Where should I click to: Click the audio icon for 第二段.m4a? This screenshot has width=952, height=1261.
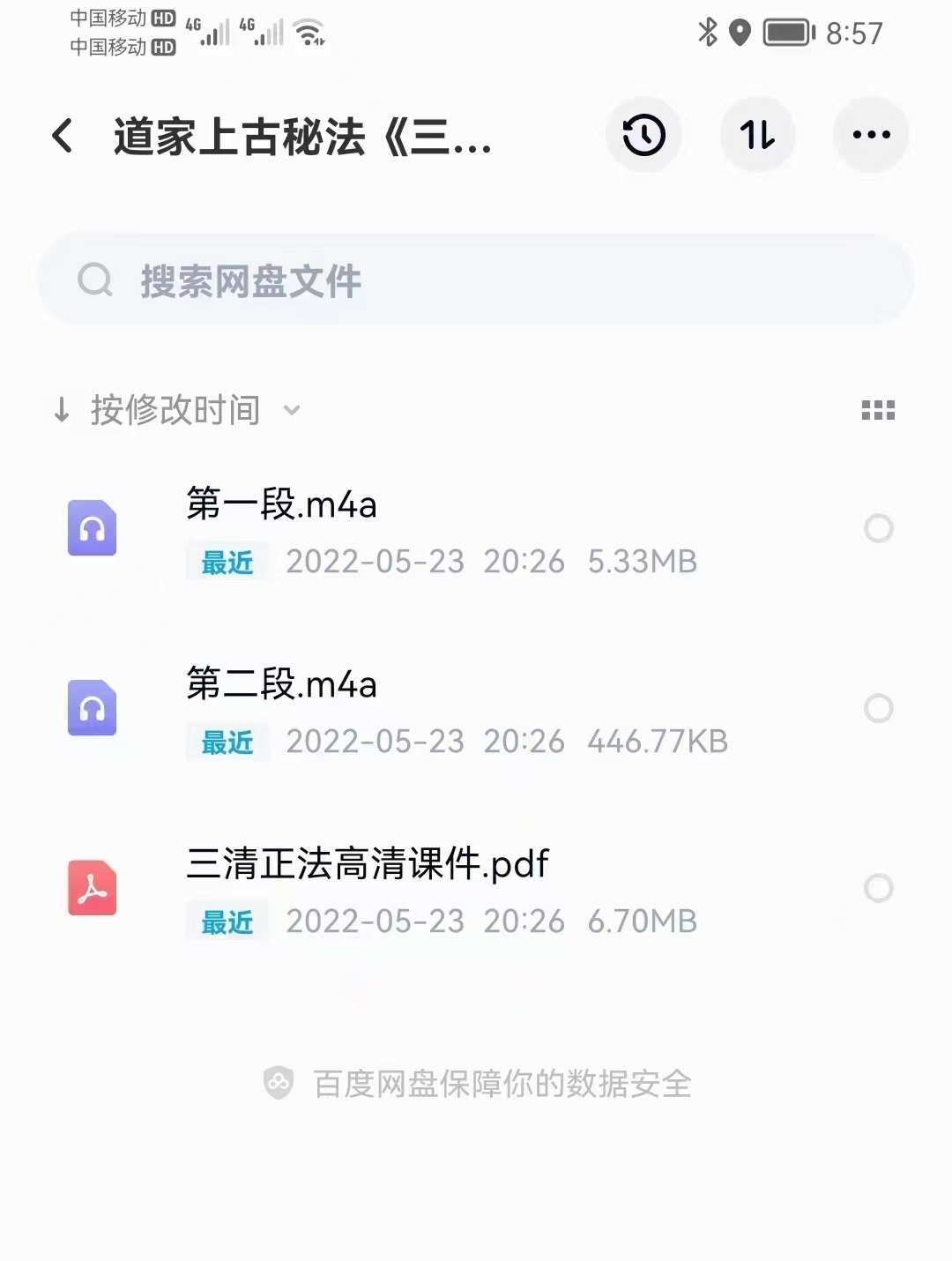tap(92, 709)
